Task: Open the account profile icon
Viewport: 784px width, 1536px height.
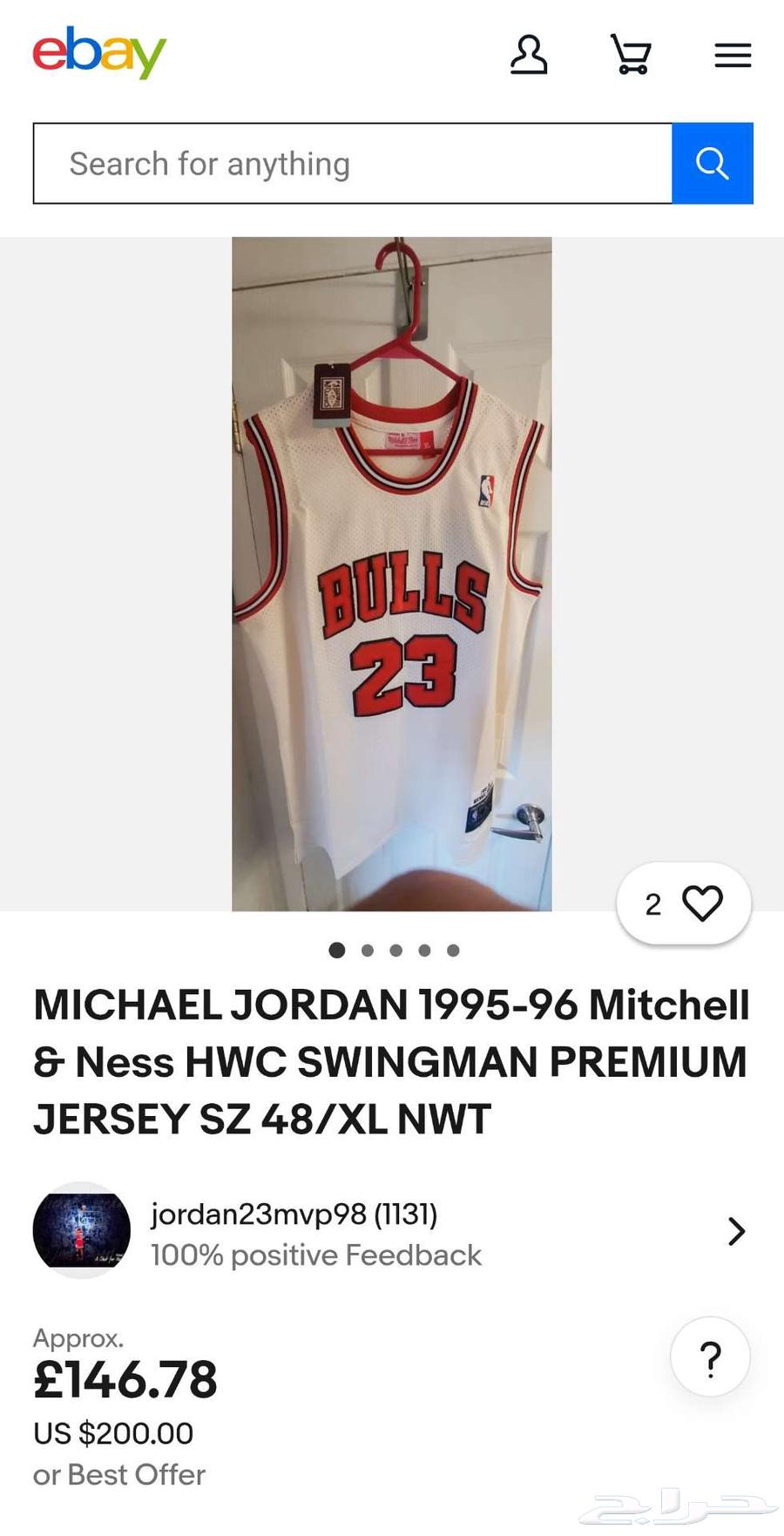Action: [x=529, y=55]
